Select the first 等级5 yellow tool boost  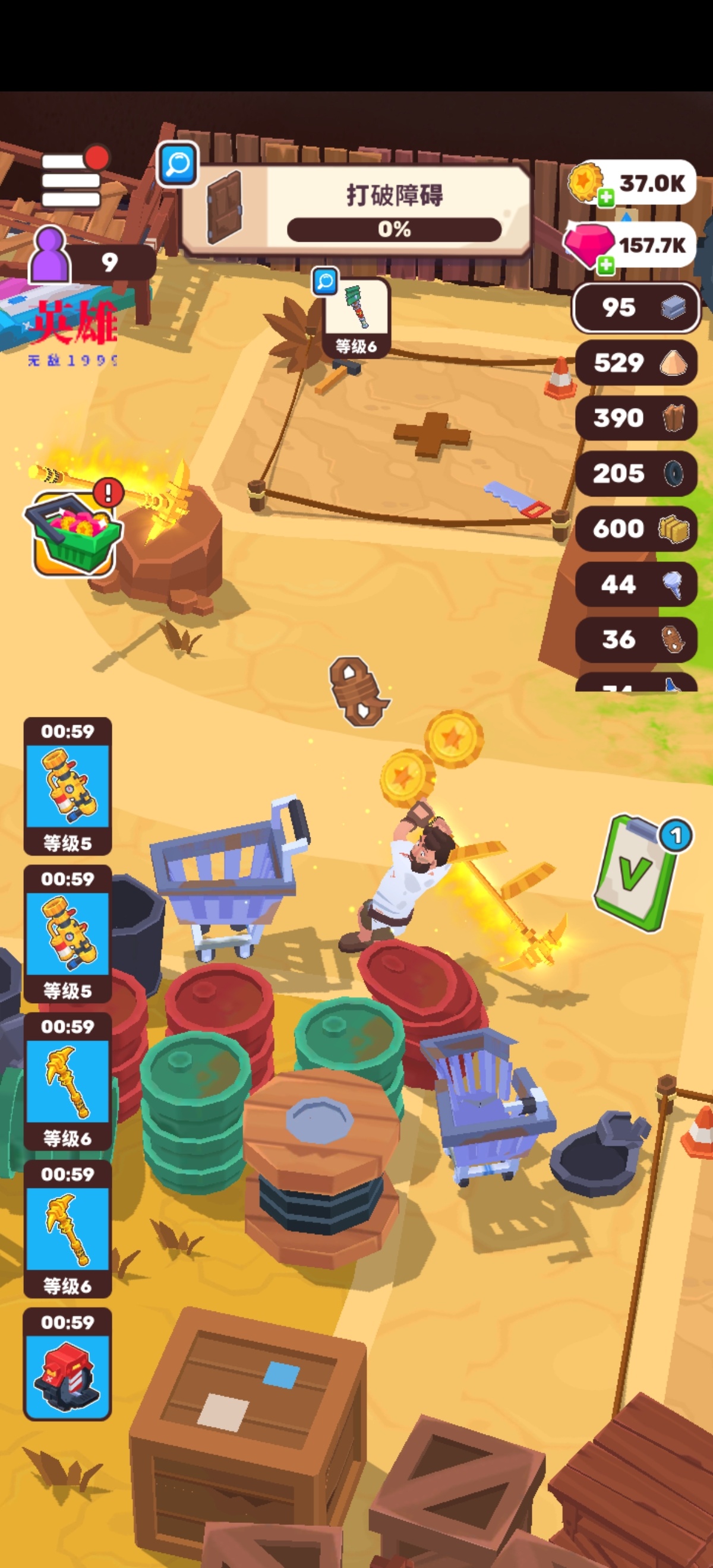click(68, 786)
